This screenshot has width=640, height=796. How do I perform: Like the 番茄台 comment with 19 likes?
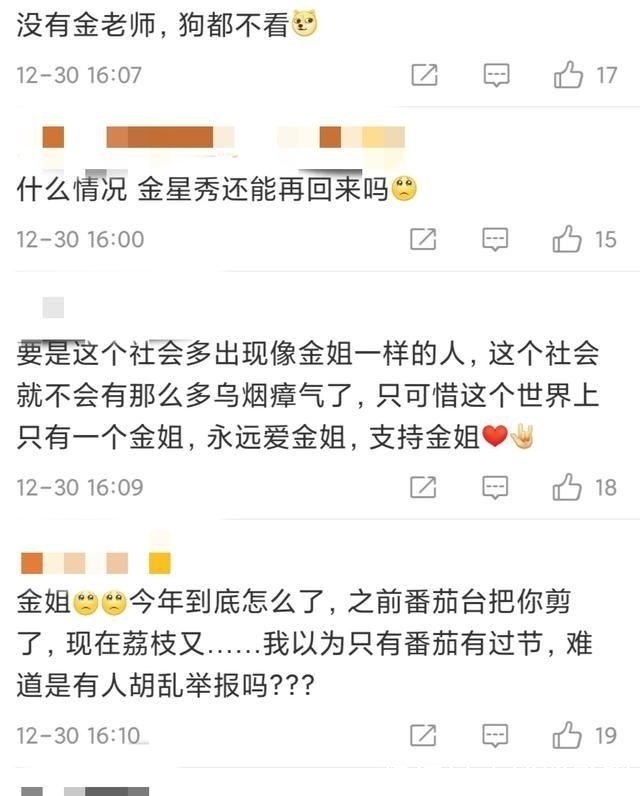point(569,736)
